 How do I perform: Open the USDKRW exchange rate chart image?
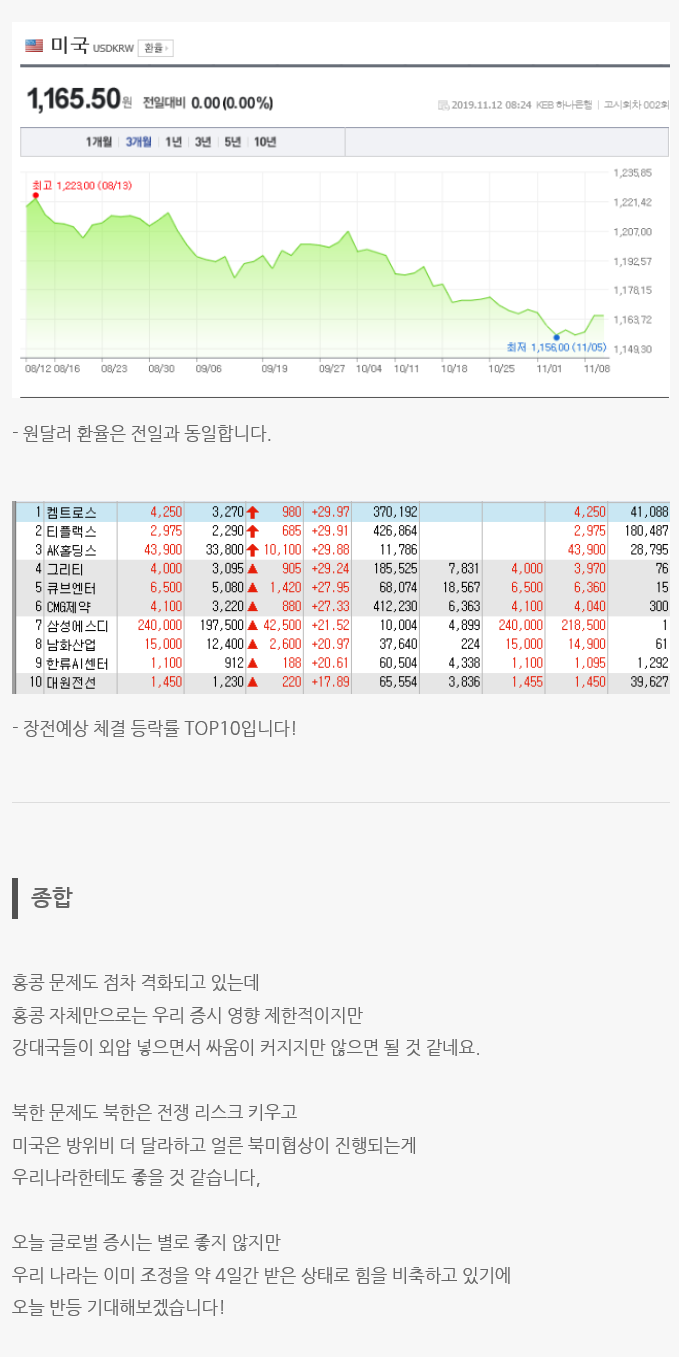tap(340, 210)
